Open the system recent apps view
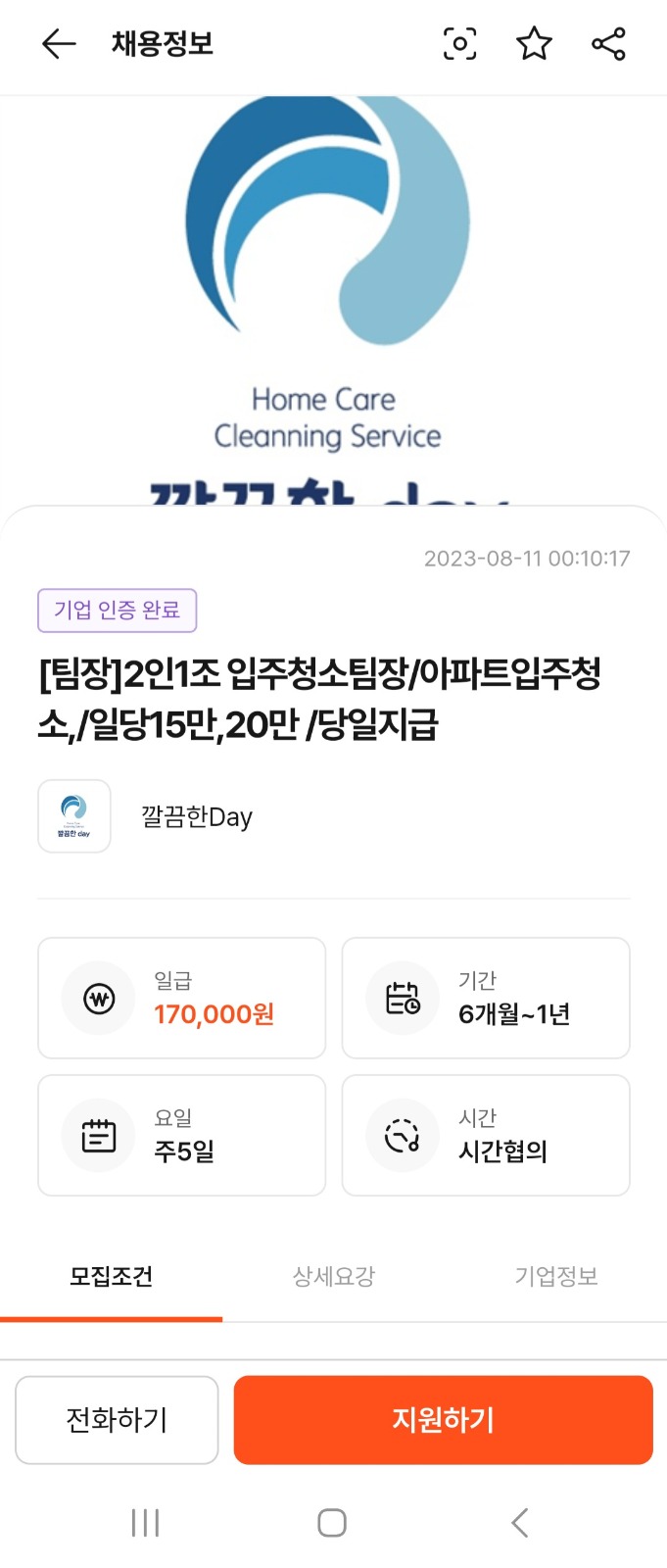The width and height of the screenshot is (667, 1568). pos(145,1523)
